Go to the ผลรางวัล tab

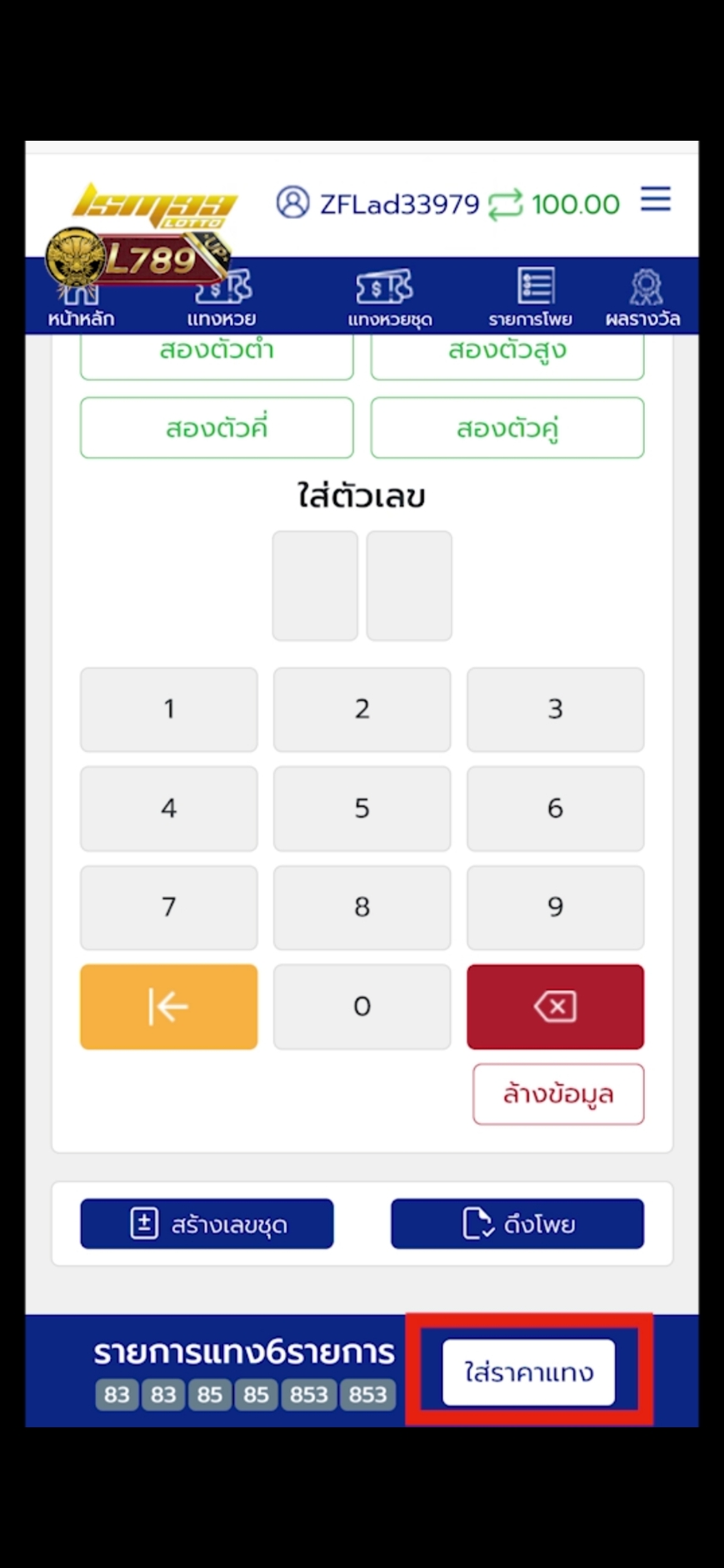point(643,297)
